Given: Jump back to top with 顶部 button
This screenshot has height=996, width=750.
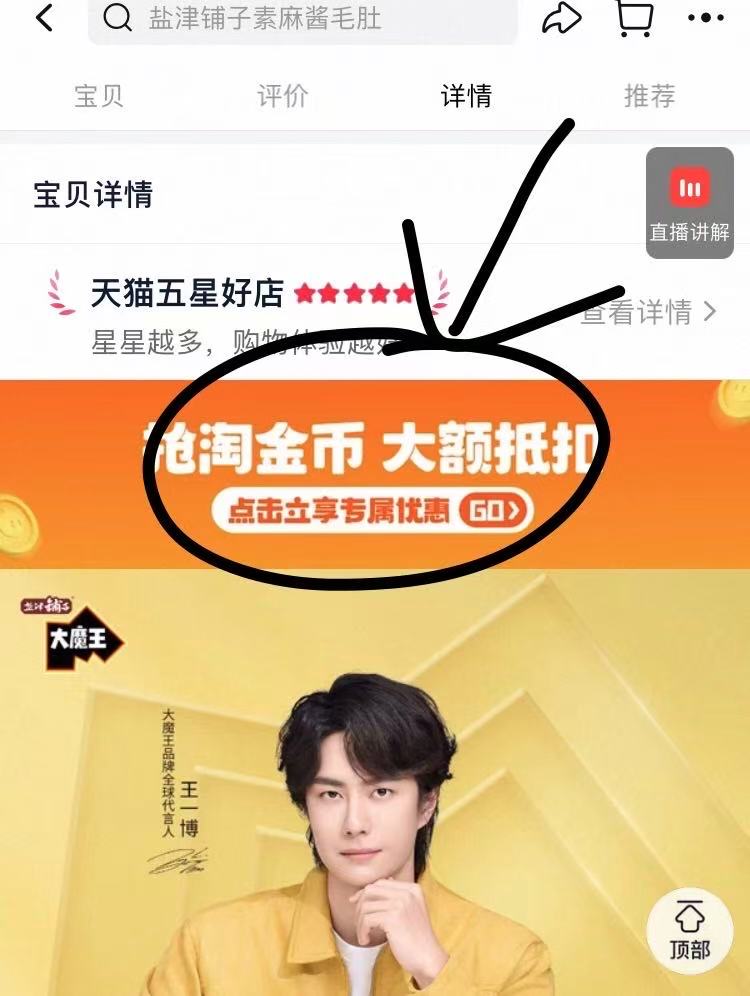Looking at the screenshot, I should [x=690, y=930].
